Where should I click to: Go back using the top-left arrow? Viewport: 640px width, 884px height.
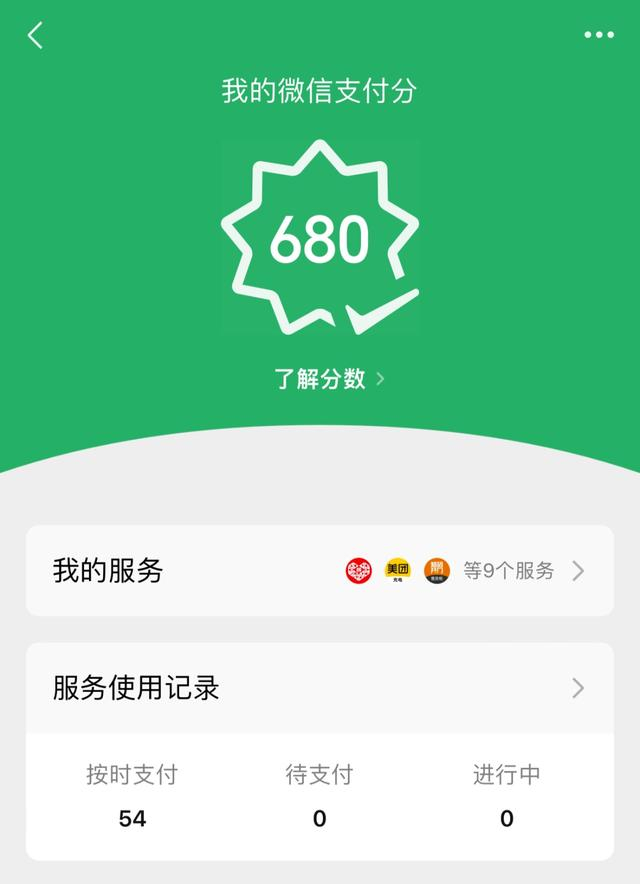click(35, 35)
